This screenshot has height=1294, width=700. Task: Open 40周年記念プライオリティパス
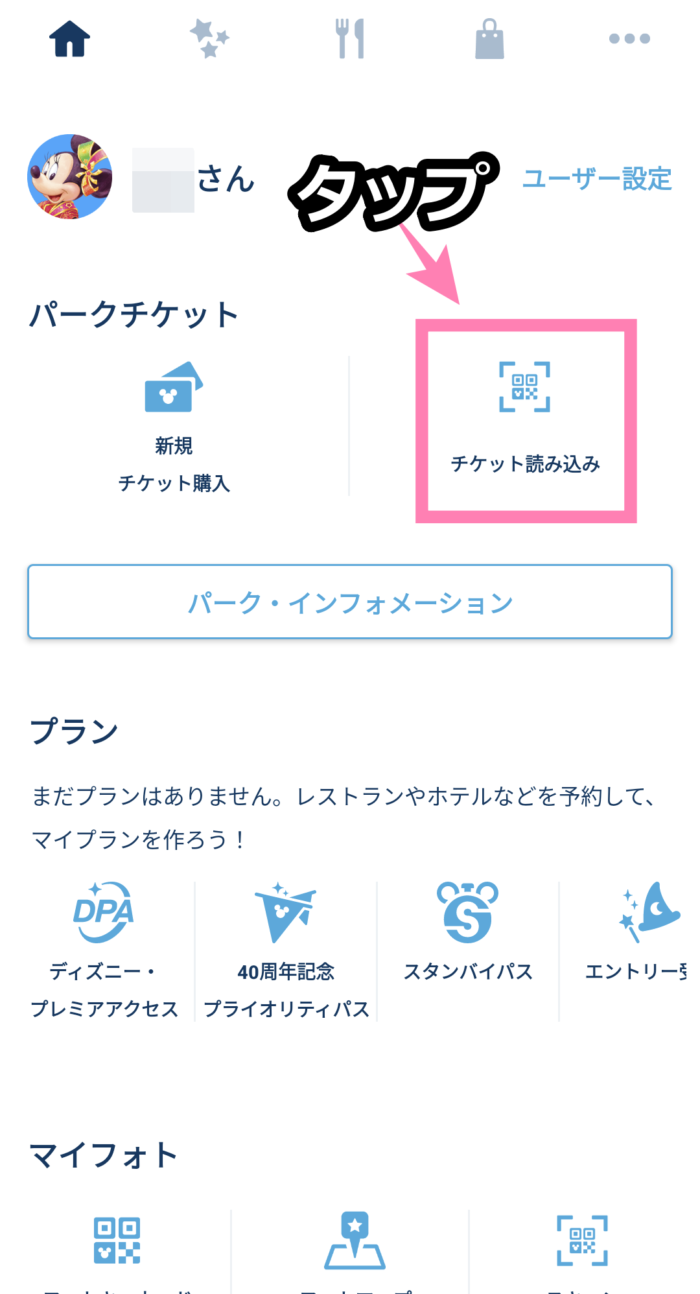pyautogui.click(x=286, y=950)
